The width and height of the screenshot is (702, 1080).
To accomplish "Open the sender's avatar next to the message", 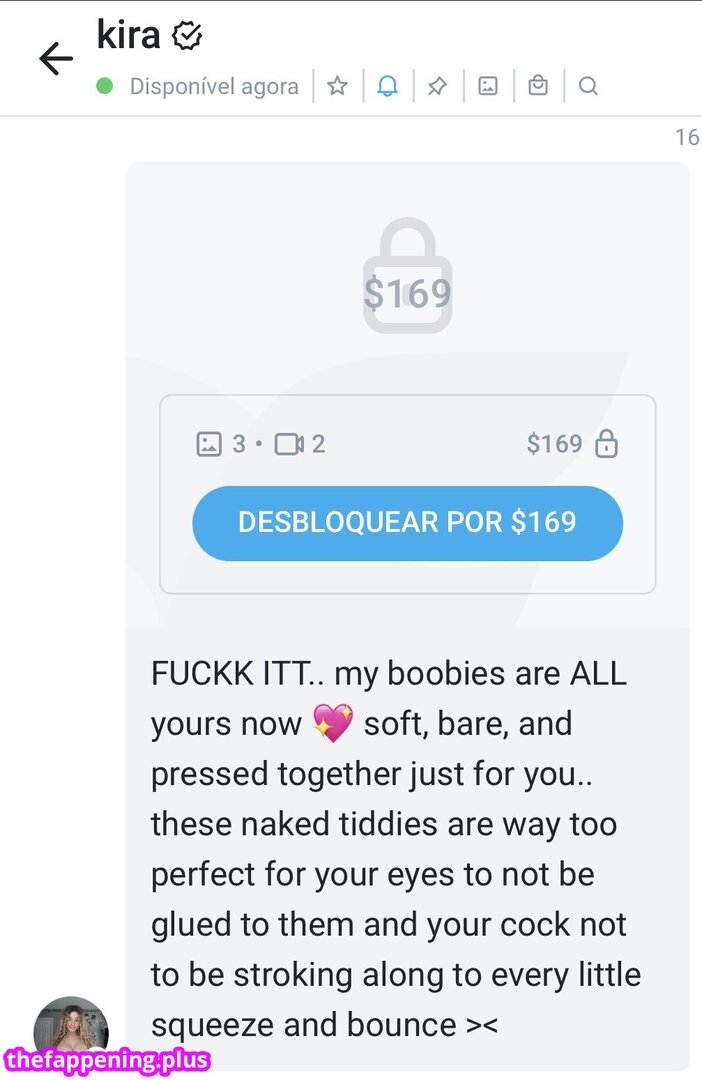I will pos(71,1030).
